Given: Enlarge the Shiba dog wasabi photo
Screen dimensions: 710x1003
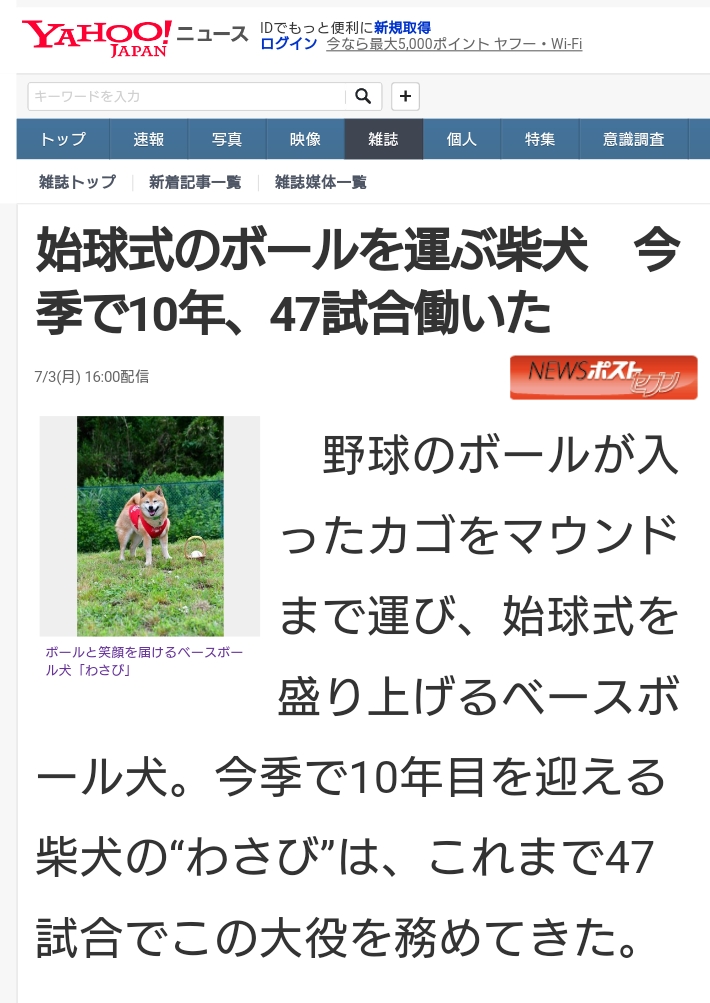Looking at the screenshot, I should click(x=150, y=526).
